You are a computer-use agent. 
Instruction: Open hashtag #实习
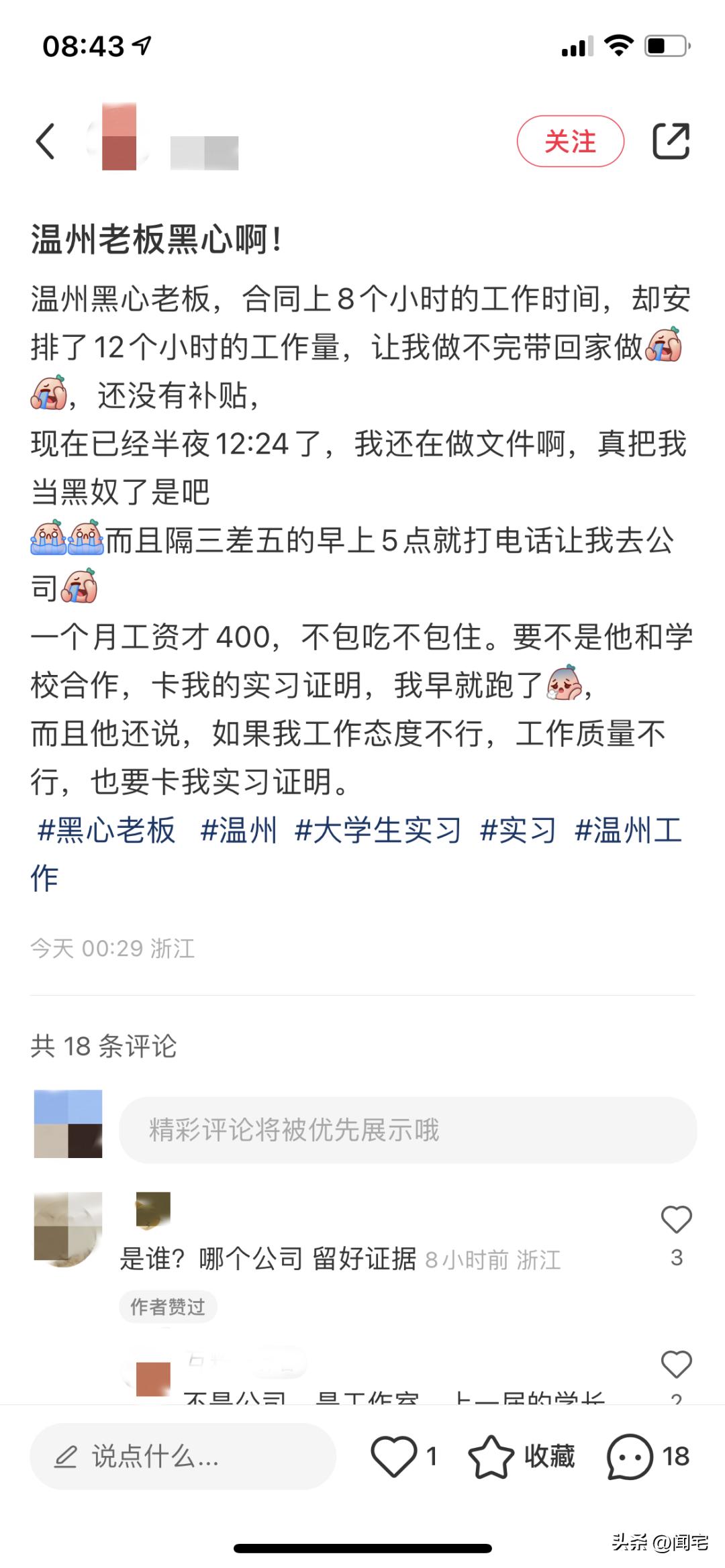point(518,831)
